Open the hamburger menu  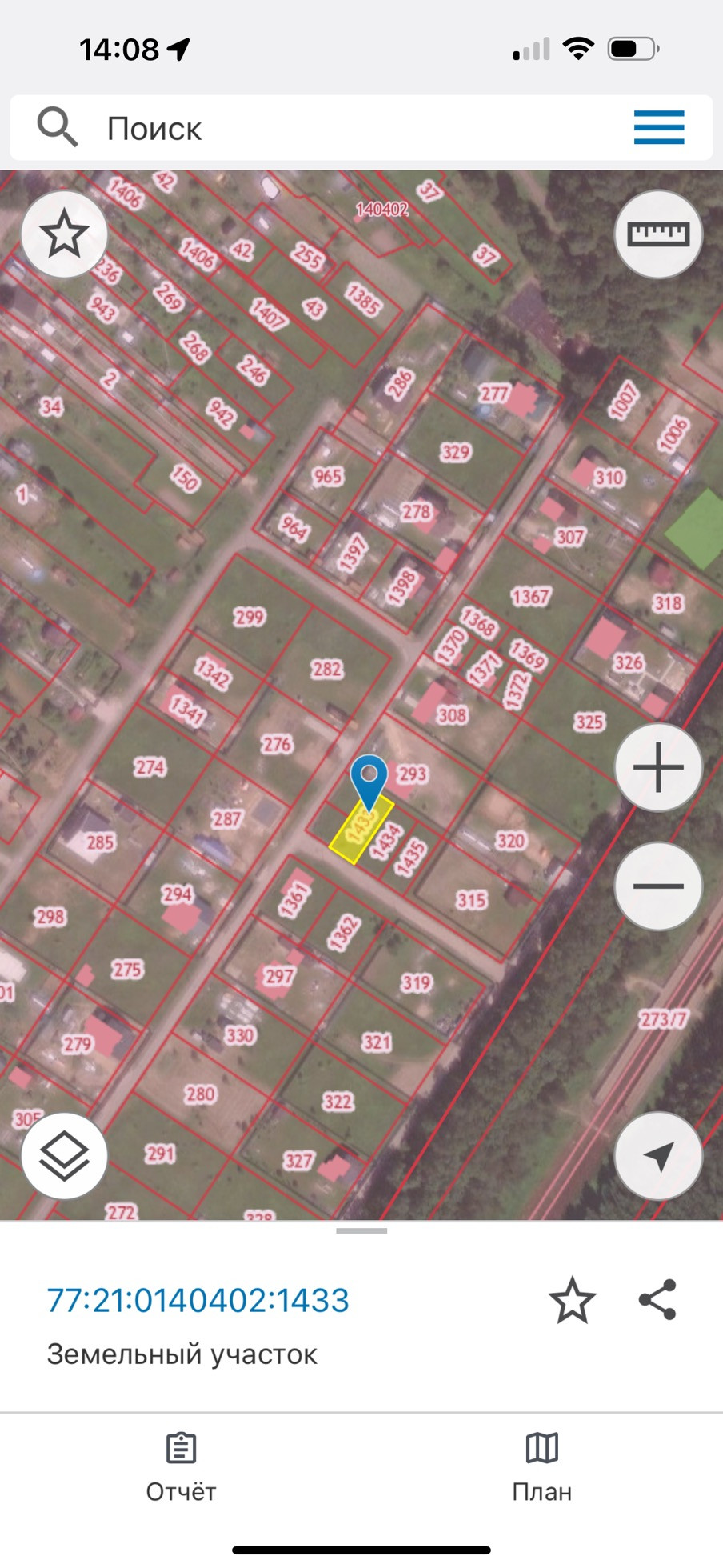(x=659, y=128)
